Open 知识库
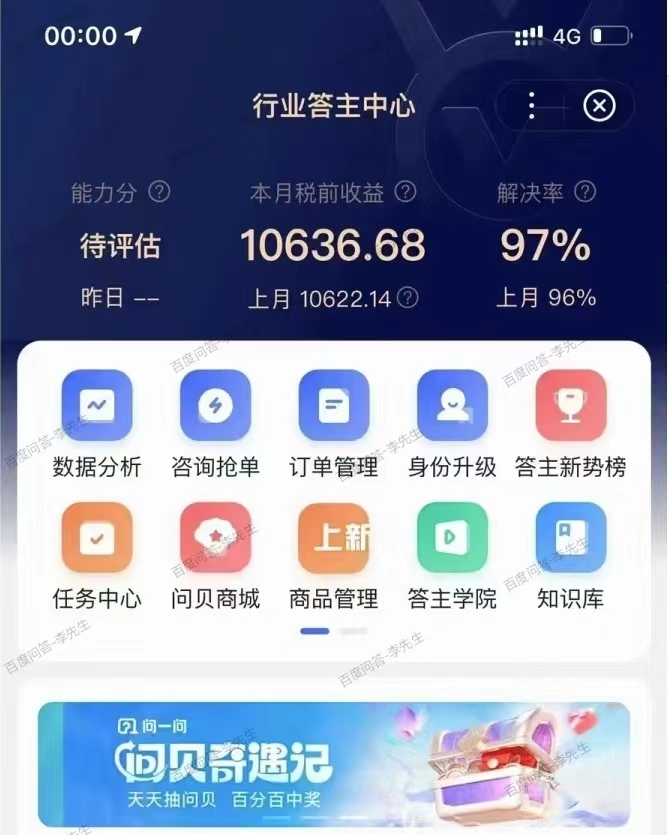The width and height of the screenshot is (669, 835). pos(570,538)
